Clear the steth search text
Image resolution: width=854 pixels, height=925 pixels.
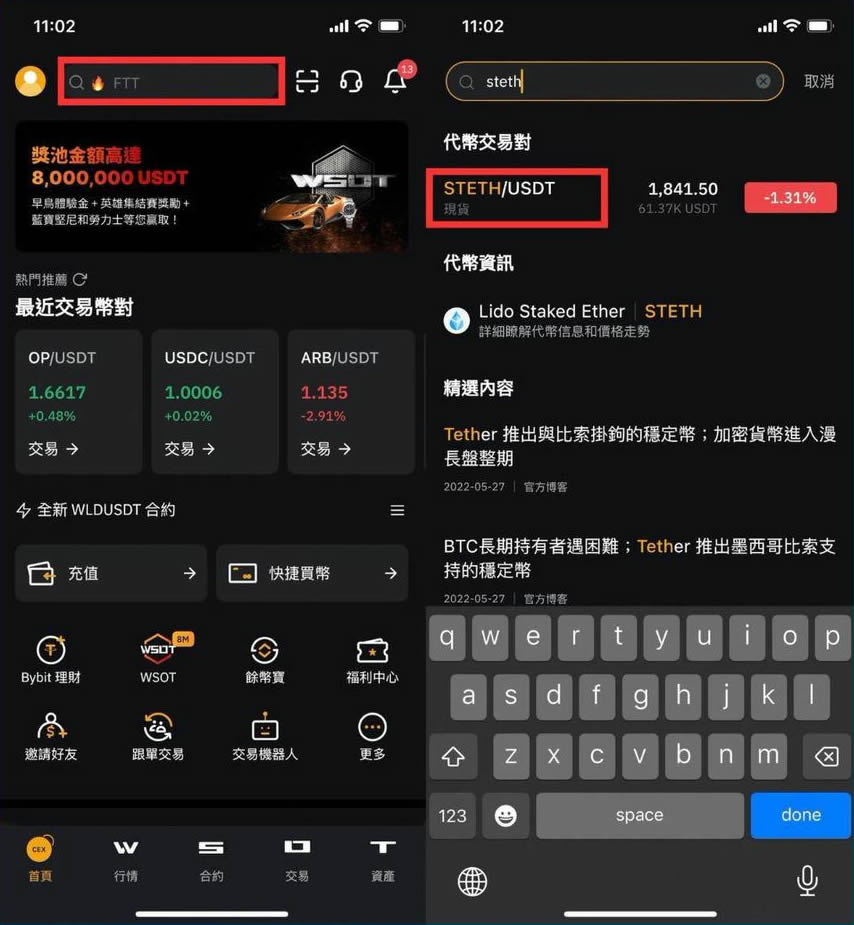(763, 81)
